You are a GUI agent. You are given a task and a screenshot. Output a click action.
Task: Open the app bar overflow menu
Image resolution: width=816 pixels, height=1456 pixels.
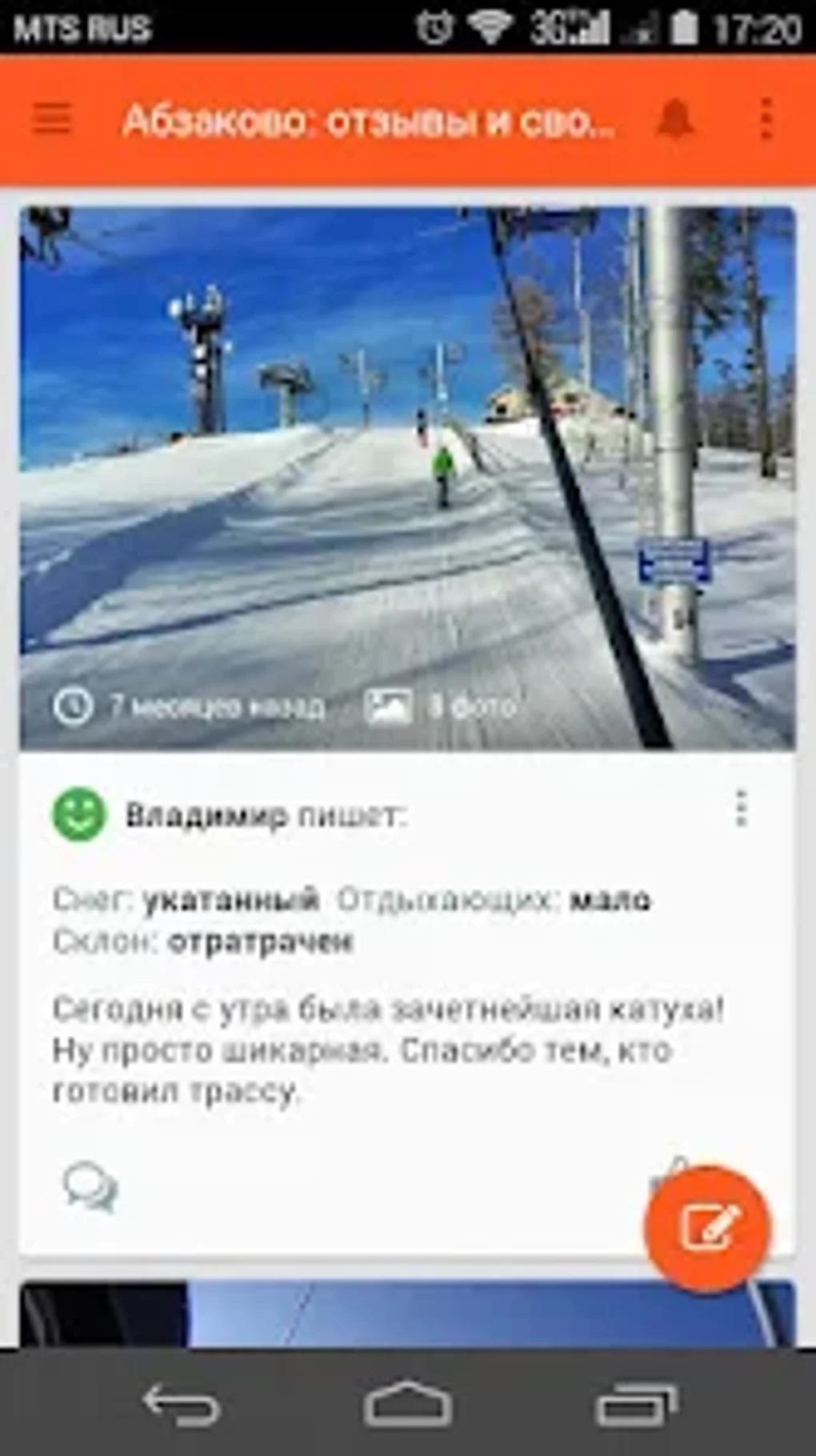click(766, 120)
